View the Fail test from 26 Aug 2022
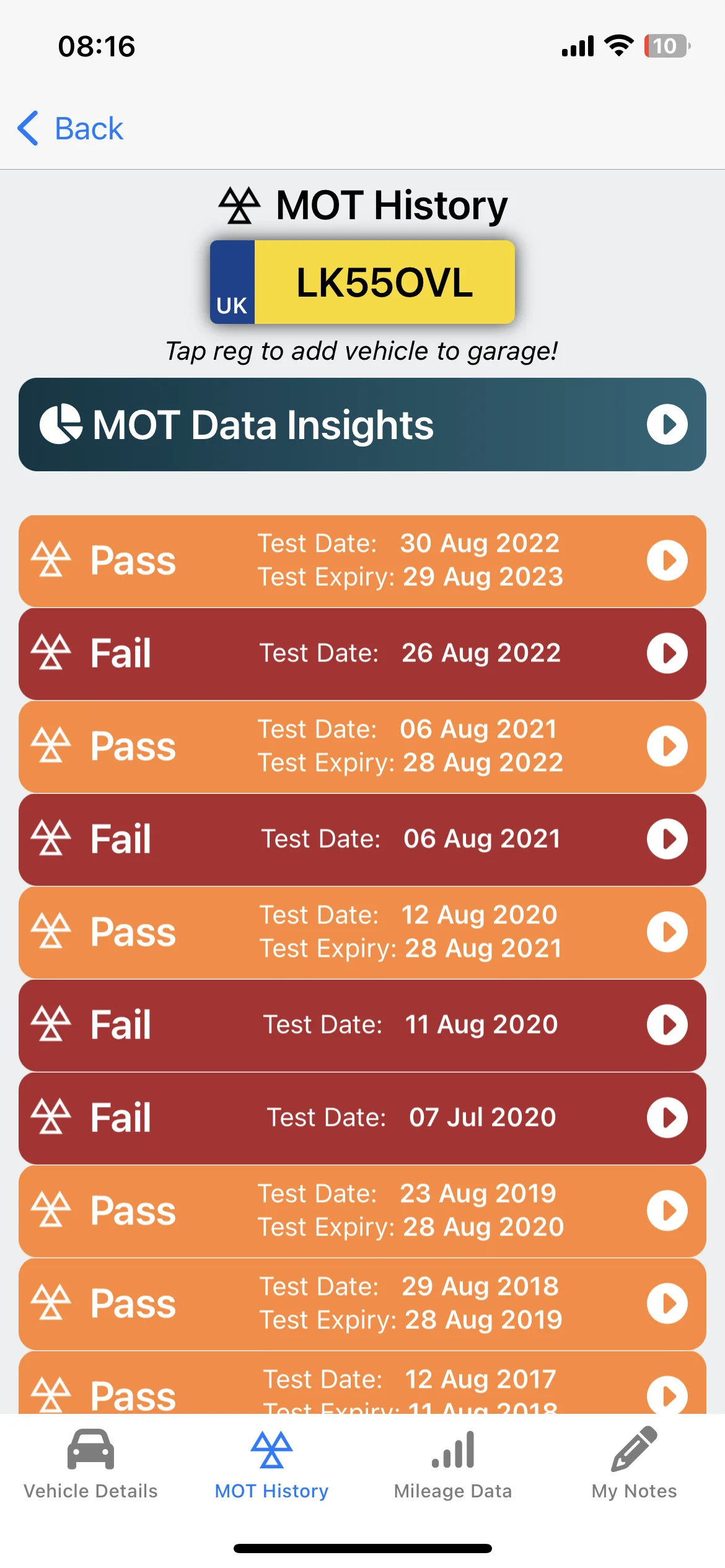 (362, 654)
